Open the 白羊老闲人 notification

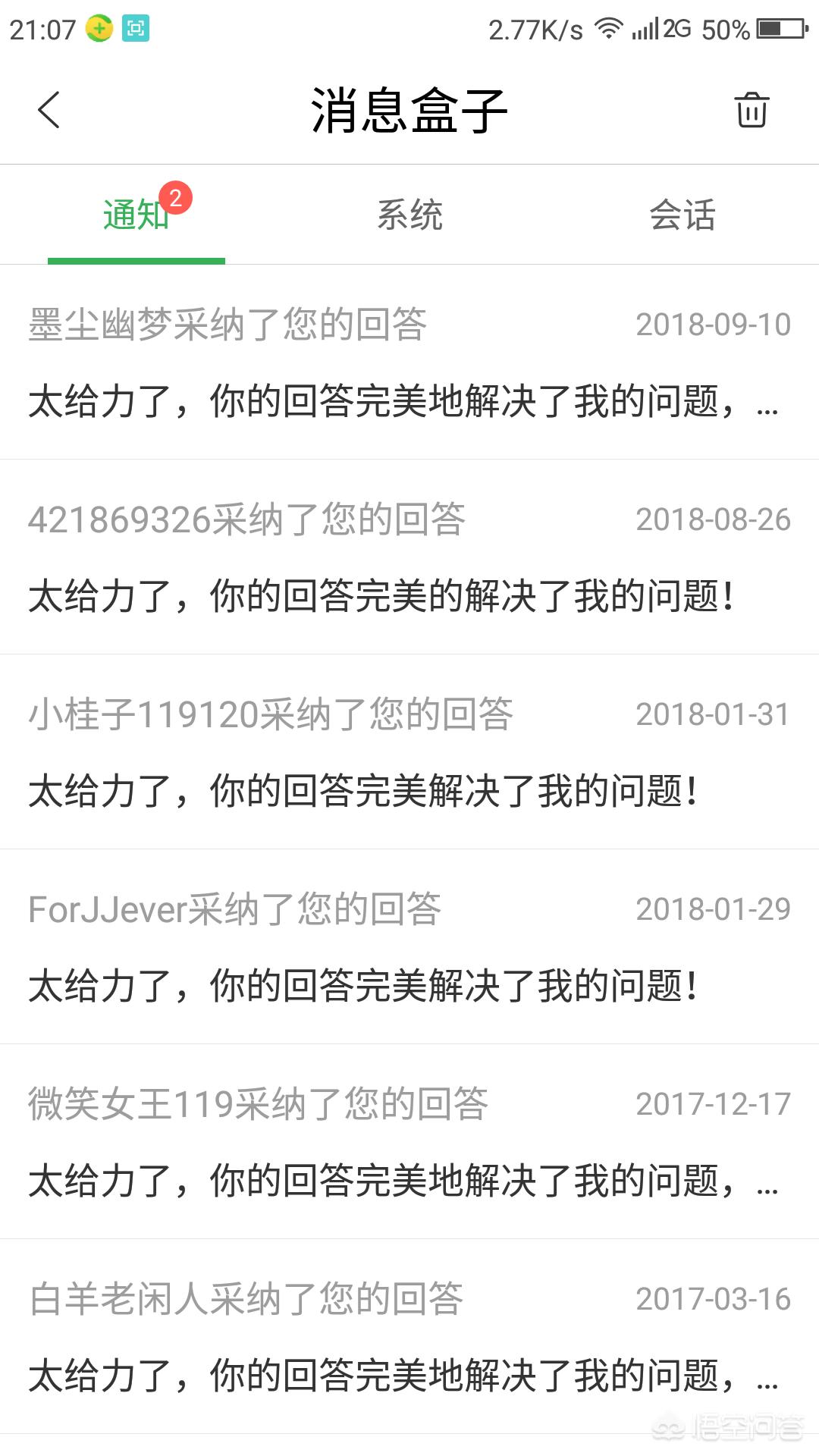click(409, 1337)
